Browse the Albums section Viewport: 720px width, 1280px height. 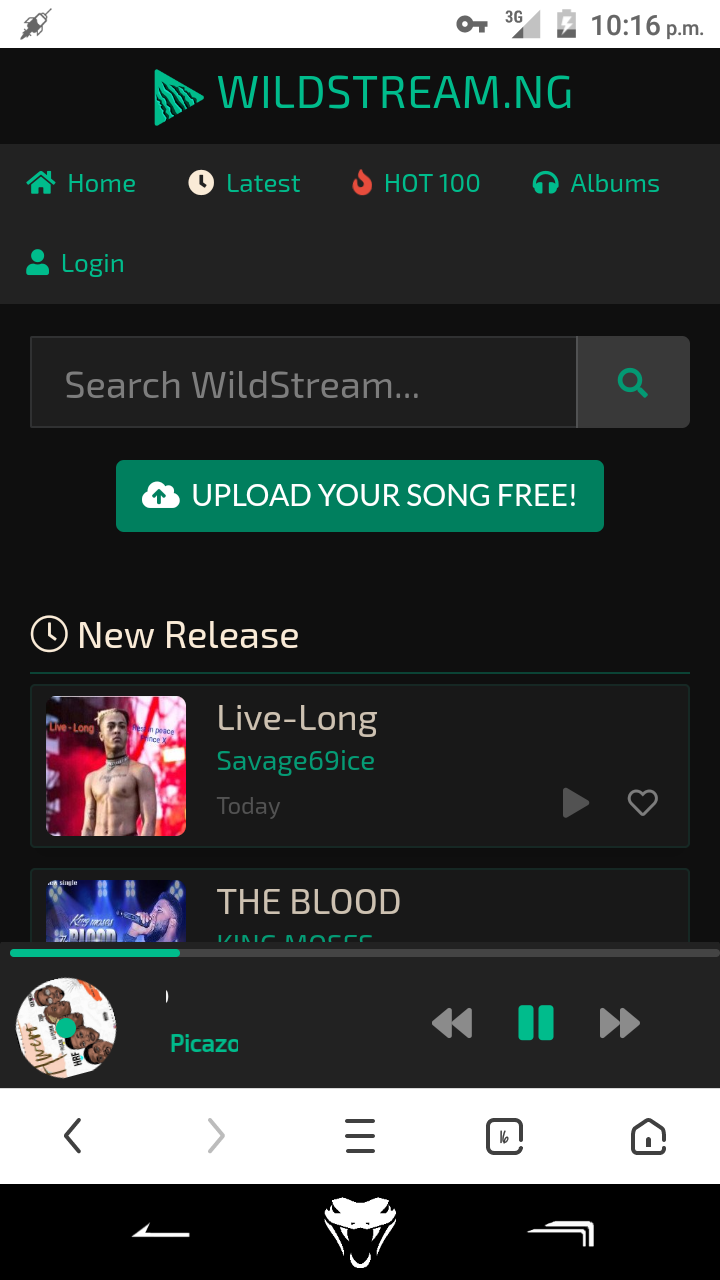click(596, 184)
